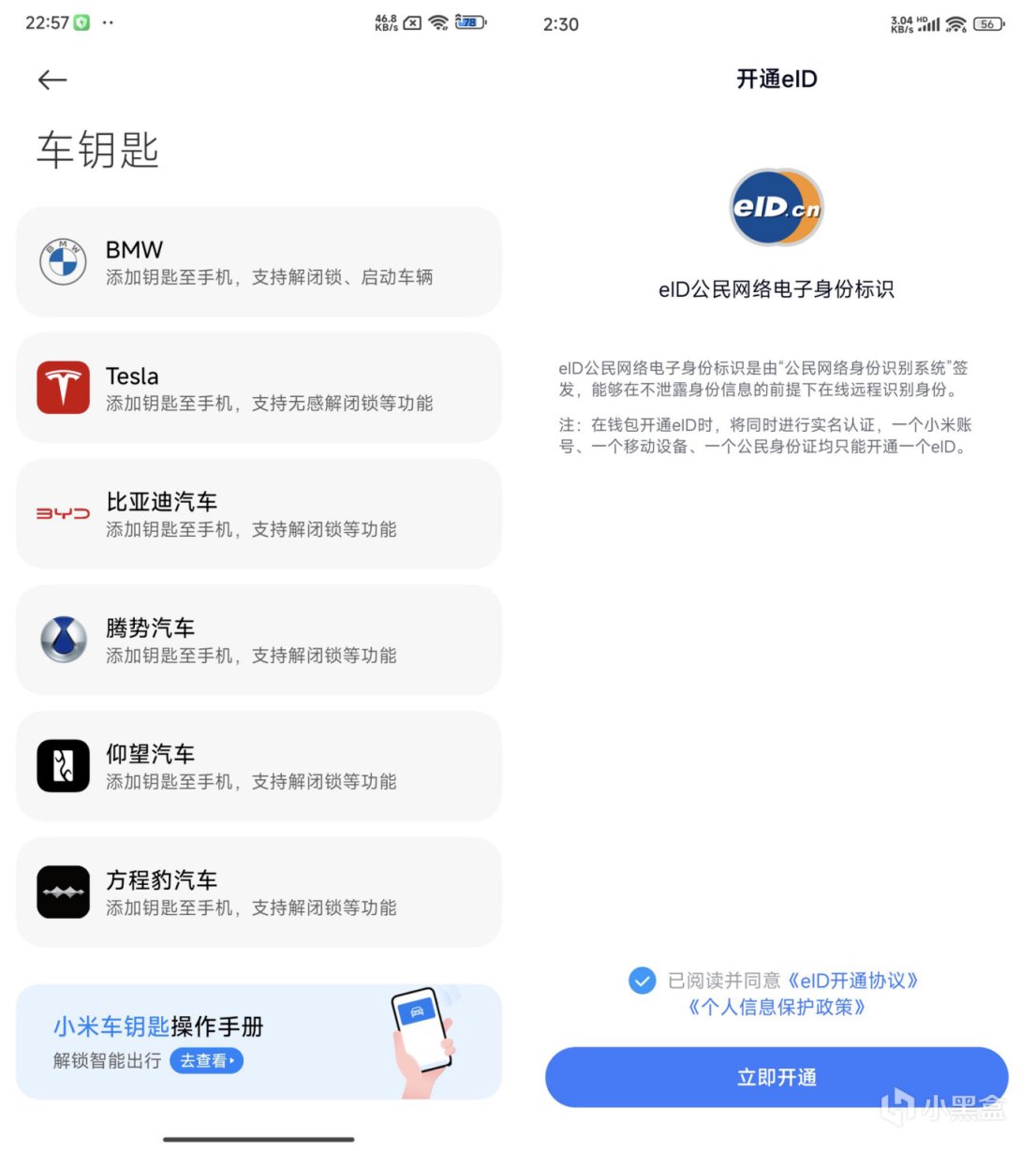This screenshot has height=1151, width=1036.
Task: Open 方程豹汽车 car key option
Action: pyautogui.click(x=259, y=893)
